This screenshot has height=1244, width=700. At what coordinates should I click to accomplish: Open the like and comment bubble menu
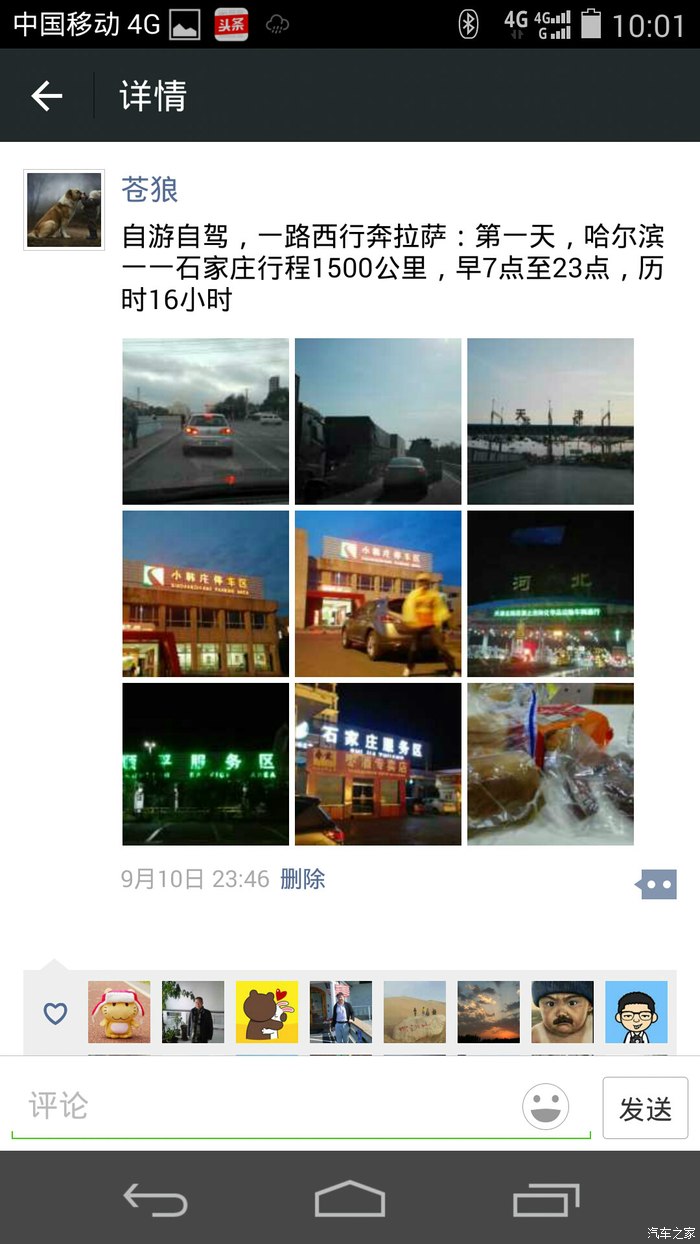point(657,884)
